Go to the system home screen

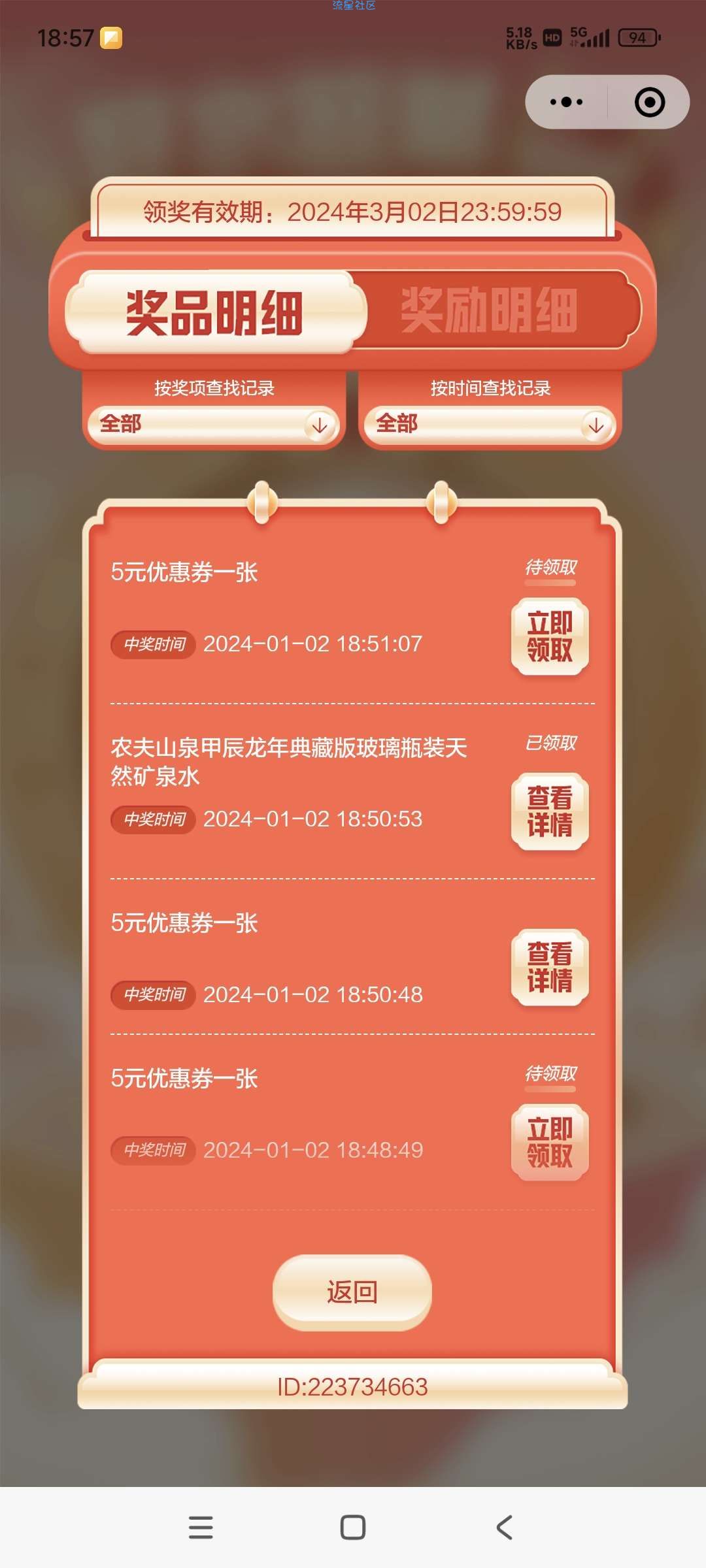pos(353,1527)
